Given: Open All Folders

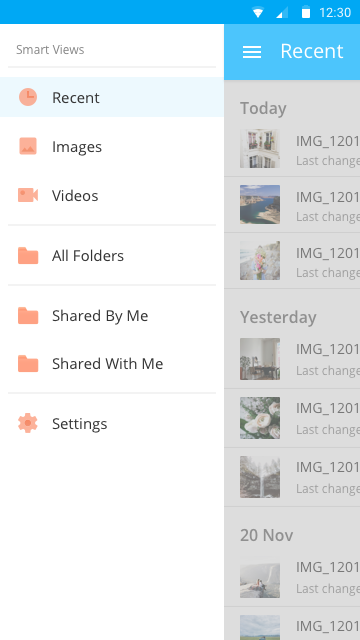Looking at the screenshot, I should point(112,256).
